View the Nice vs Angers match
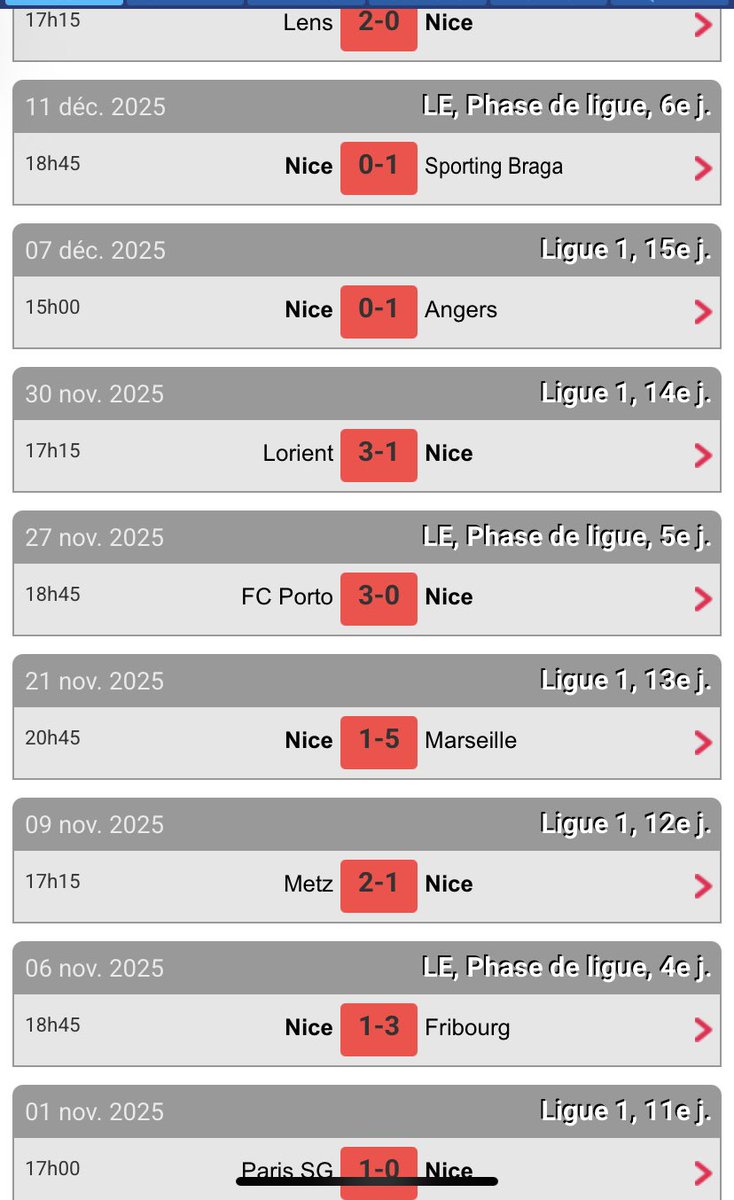Image resolution: width=734 pixels, height=1200 pixels. tap(378, 311)
